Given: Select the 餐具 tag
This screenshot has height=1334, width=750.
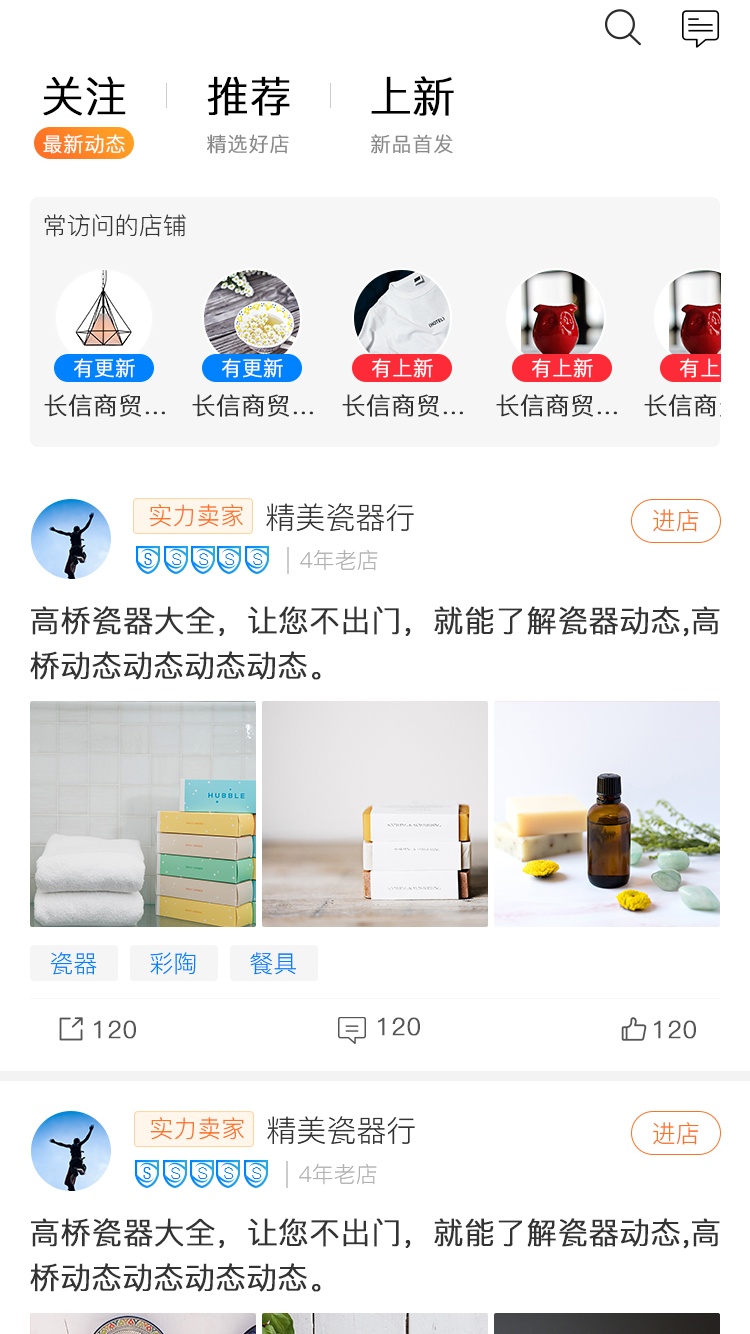Looking at the screenshot, I should [273, 964].
